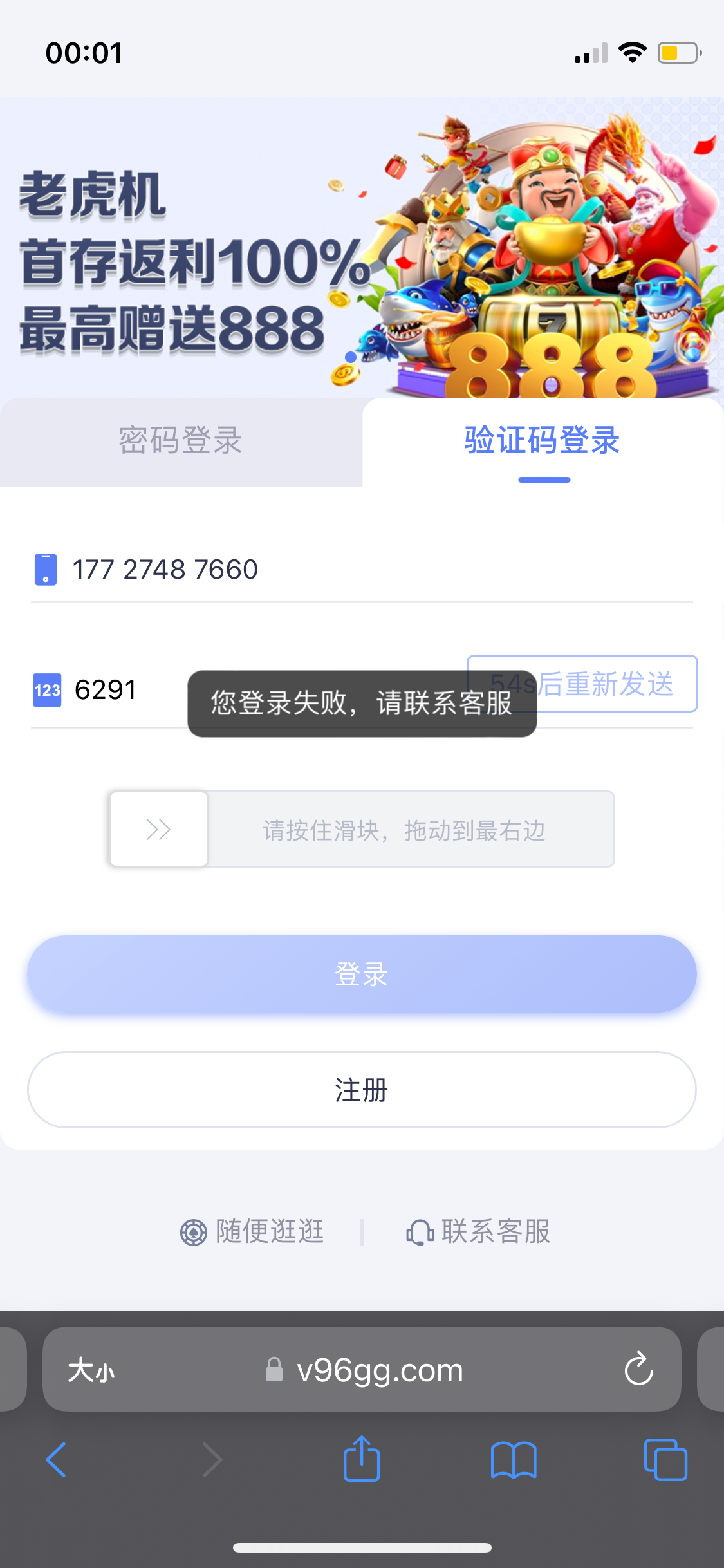
Task: Click the 随便逛逛 casino chip icon
Action: pos(194,1232)
